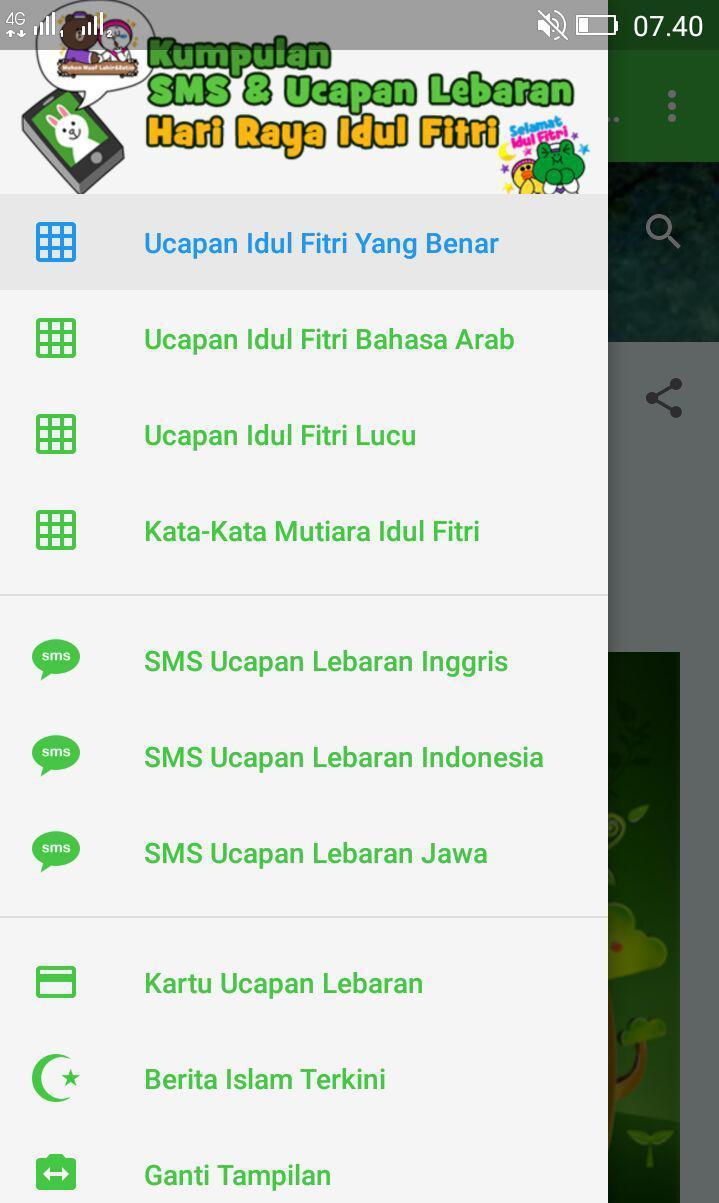This screenshot has height=1203, width=719.
Task: Select Ucapan Idul Fitri Bahasa Arab
Action: [328, 339]
